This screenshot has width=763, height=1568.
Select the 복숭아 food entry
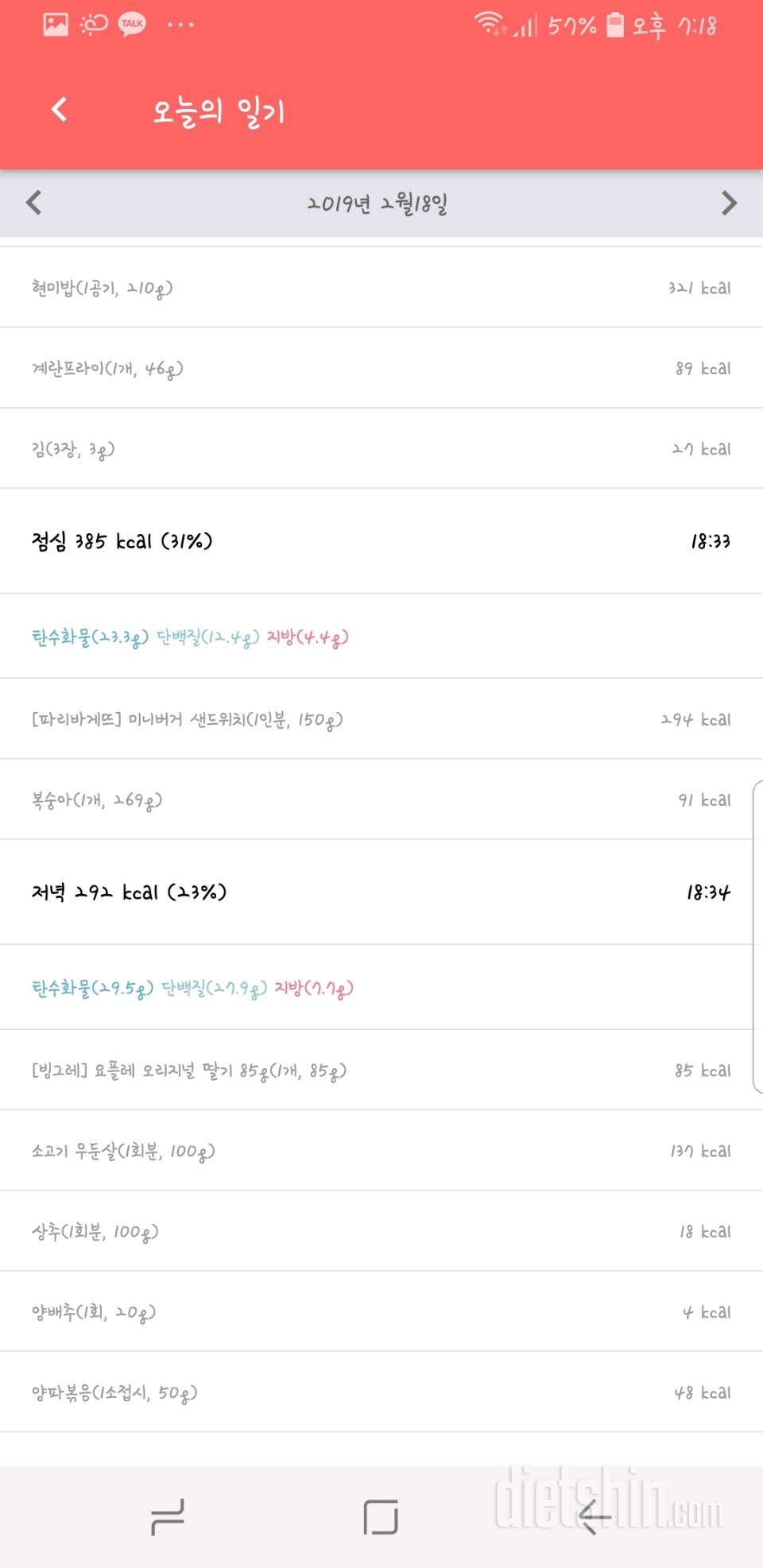(x=381, y=799)
